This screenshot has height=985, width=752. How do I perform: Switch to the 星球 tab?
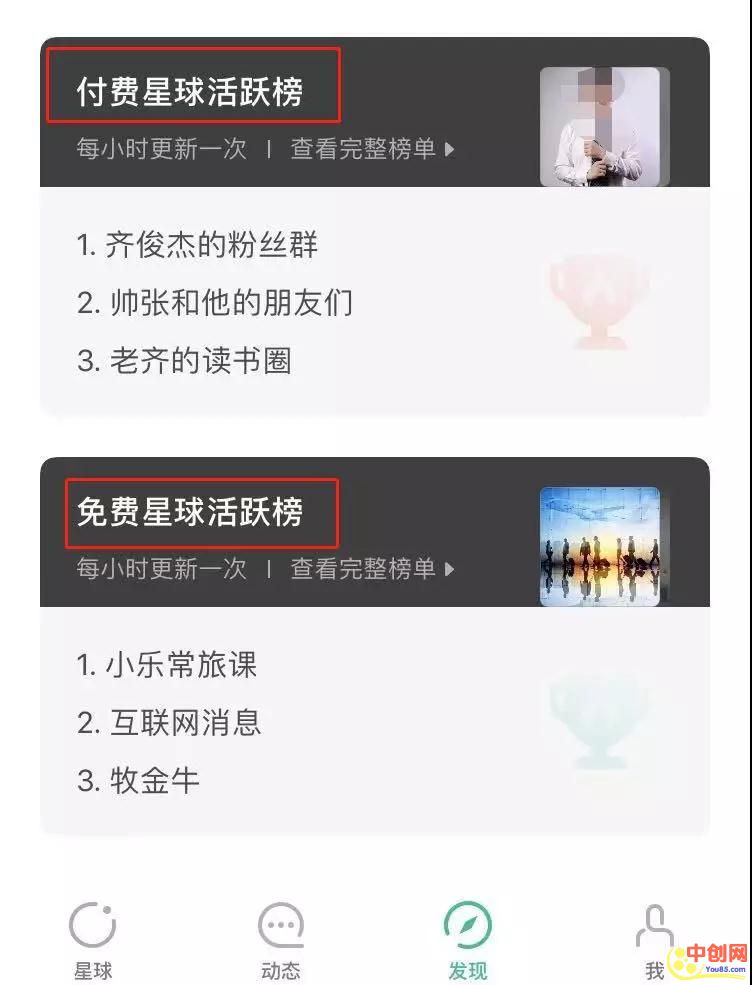click(x=93, y=940)
